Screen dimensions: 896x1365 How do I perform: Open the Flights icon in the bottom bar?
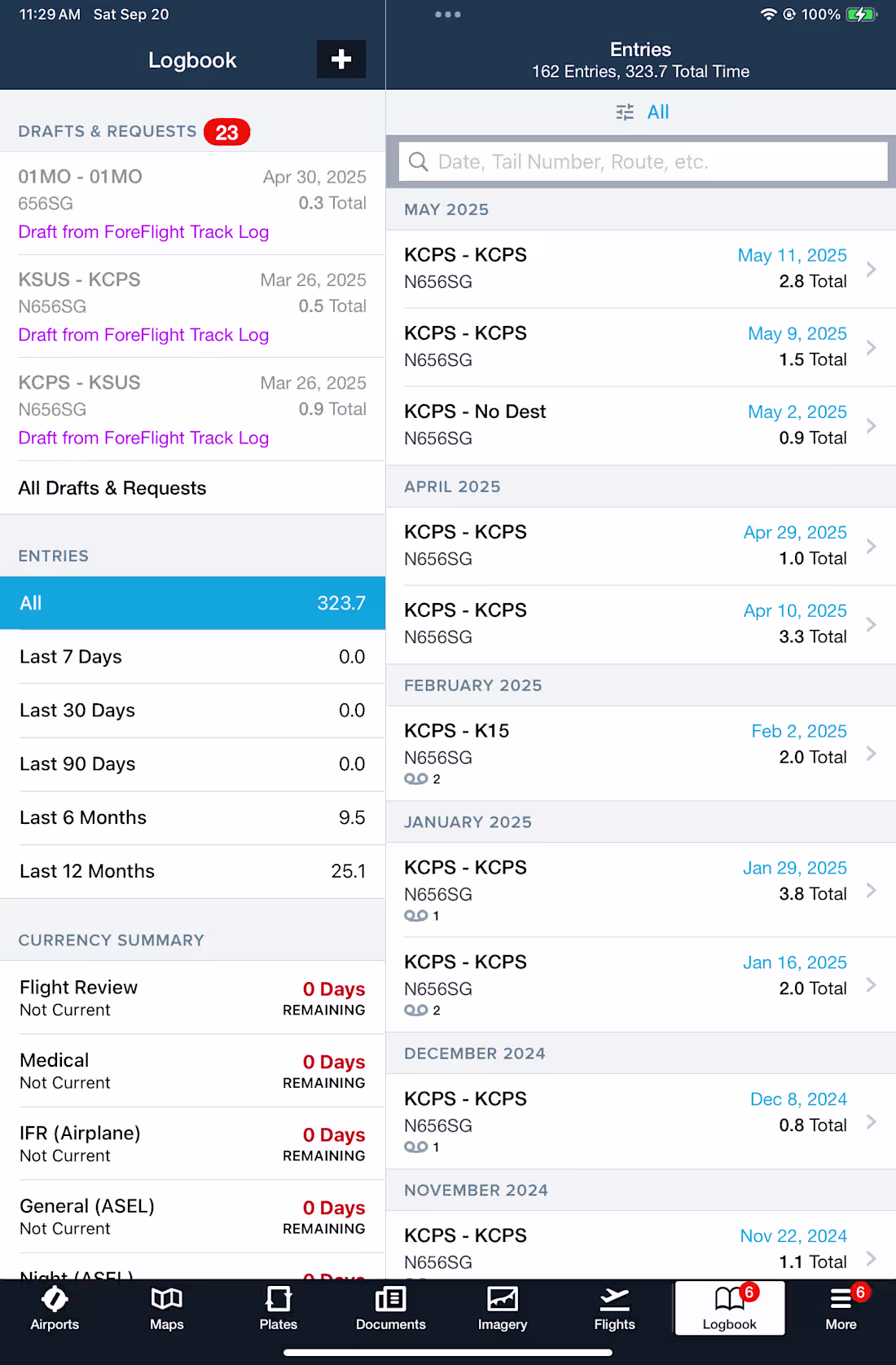[x=614, y=1308]
